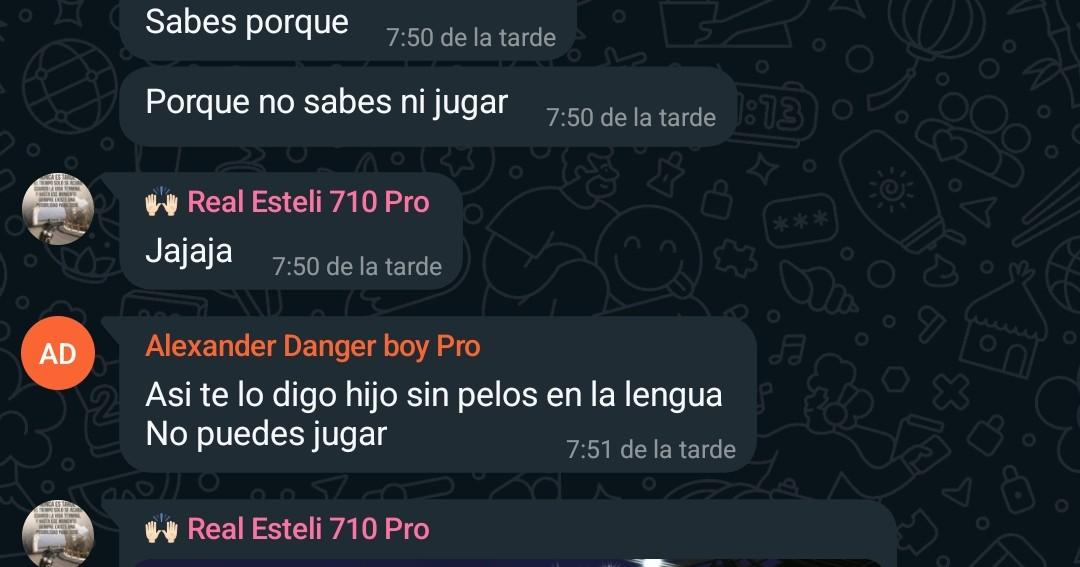Open Alexander Danger boy Pro's AD avatar
This screenshot has width=1080, height=567.
point(58,353)
